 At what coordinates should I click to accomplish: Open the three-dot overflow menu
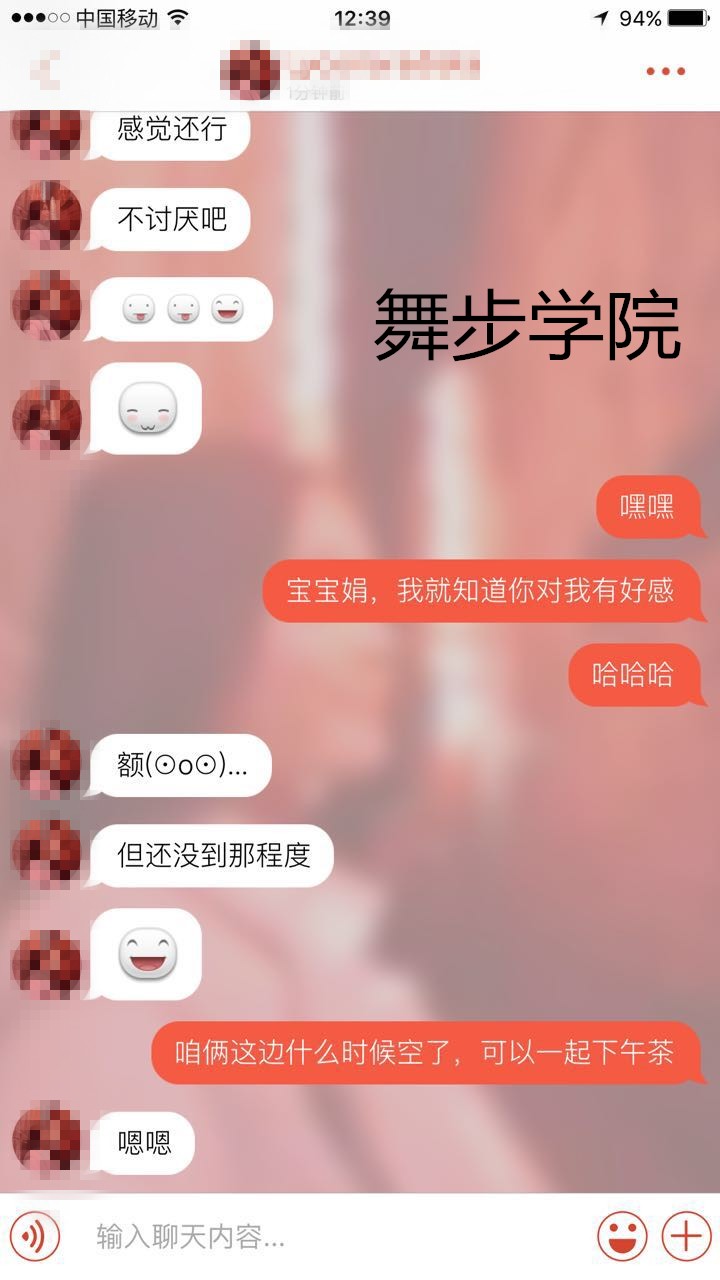(665, 71)
